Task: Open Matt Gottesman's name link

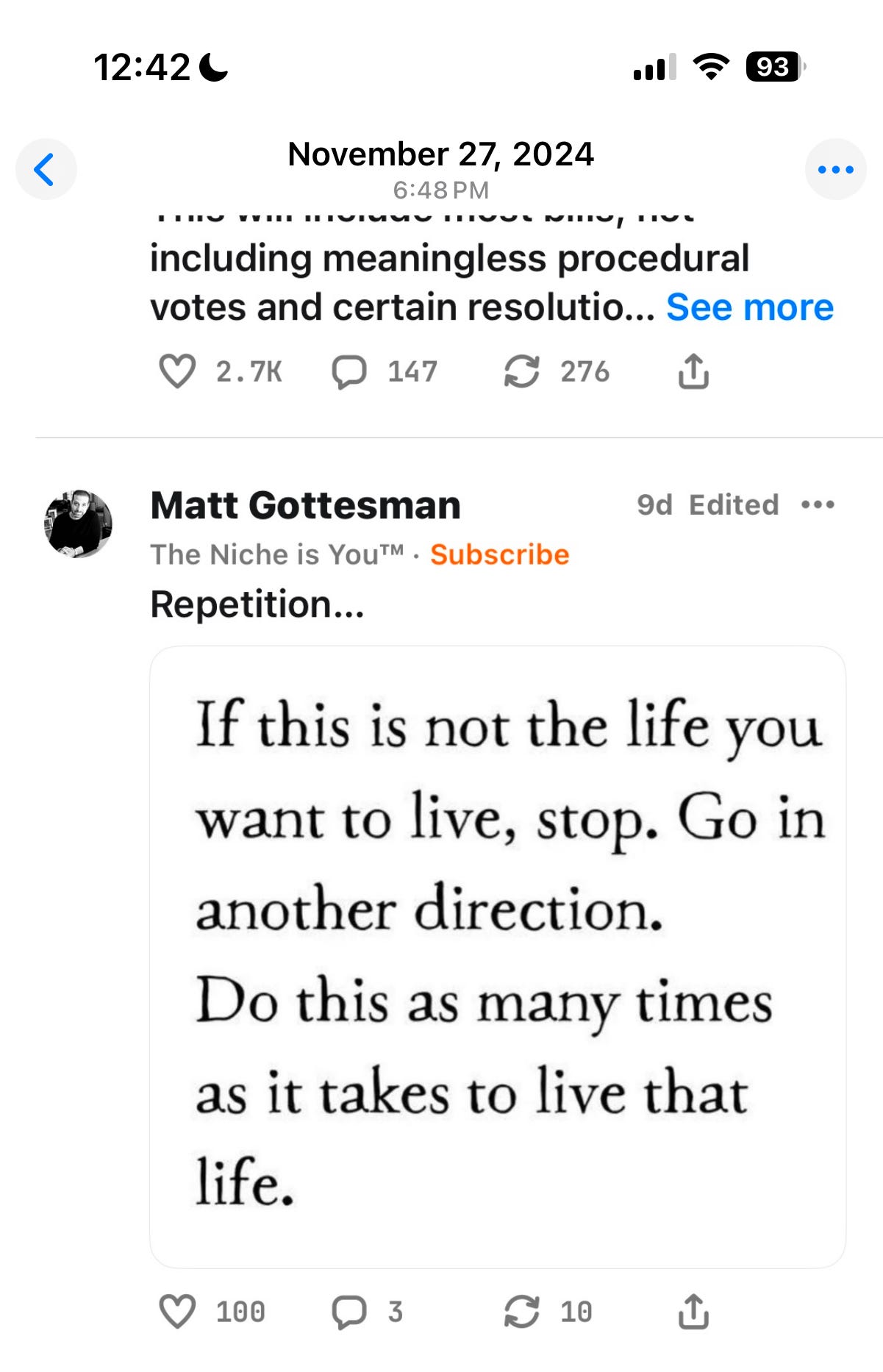Action: click(x=305, y=506)
